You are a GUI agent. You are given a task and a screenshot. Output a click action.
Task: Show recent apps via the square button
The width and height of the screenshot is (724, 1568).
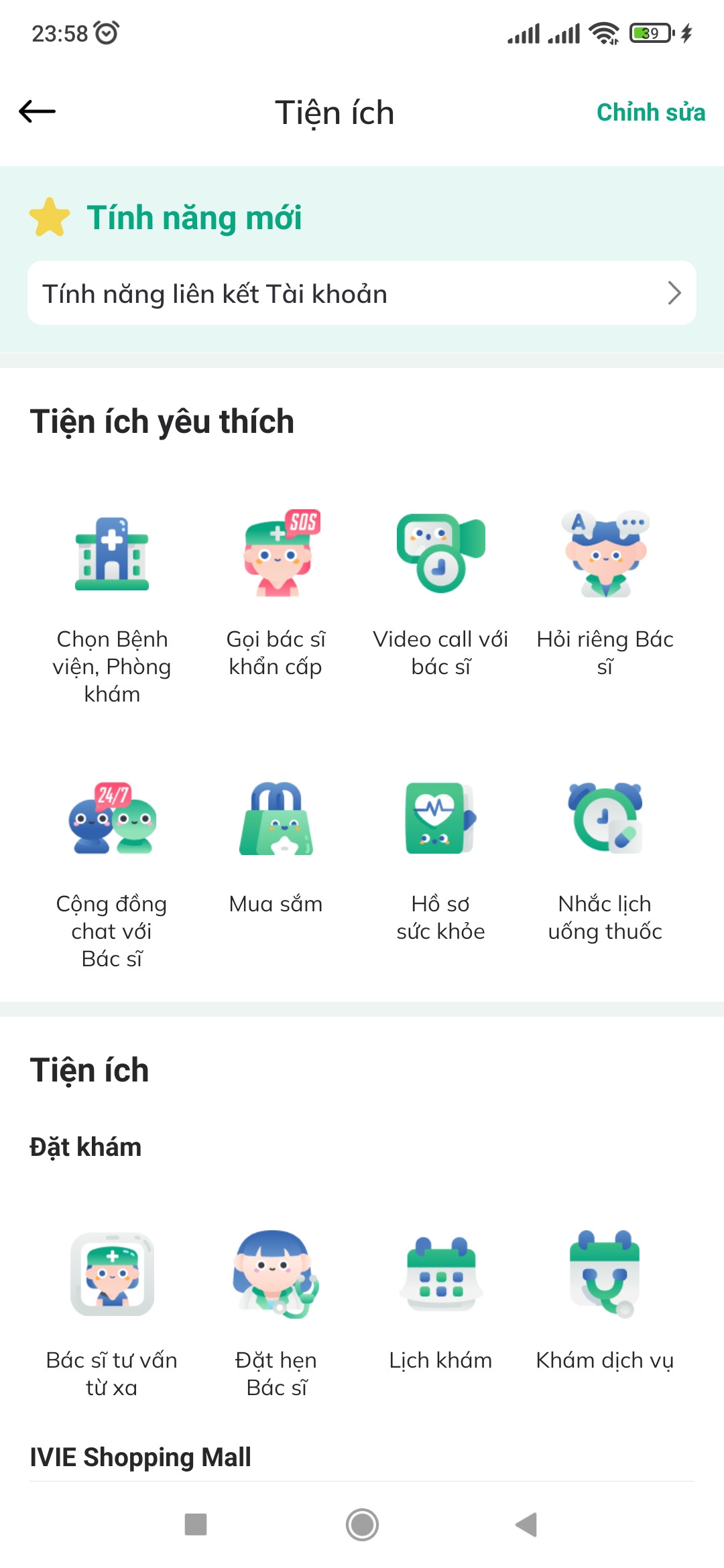(196, 1524)
